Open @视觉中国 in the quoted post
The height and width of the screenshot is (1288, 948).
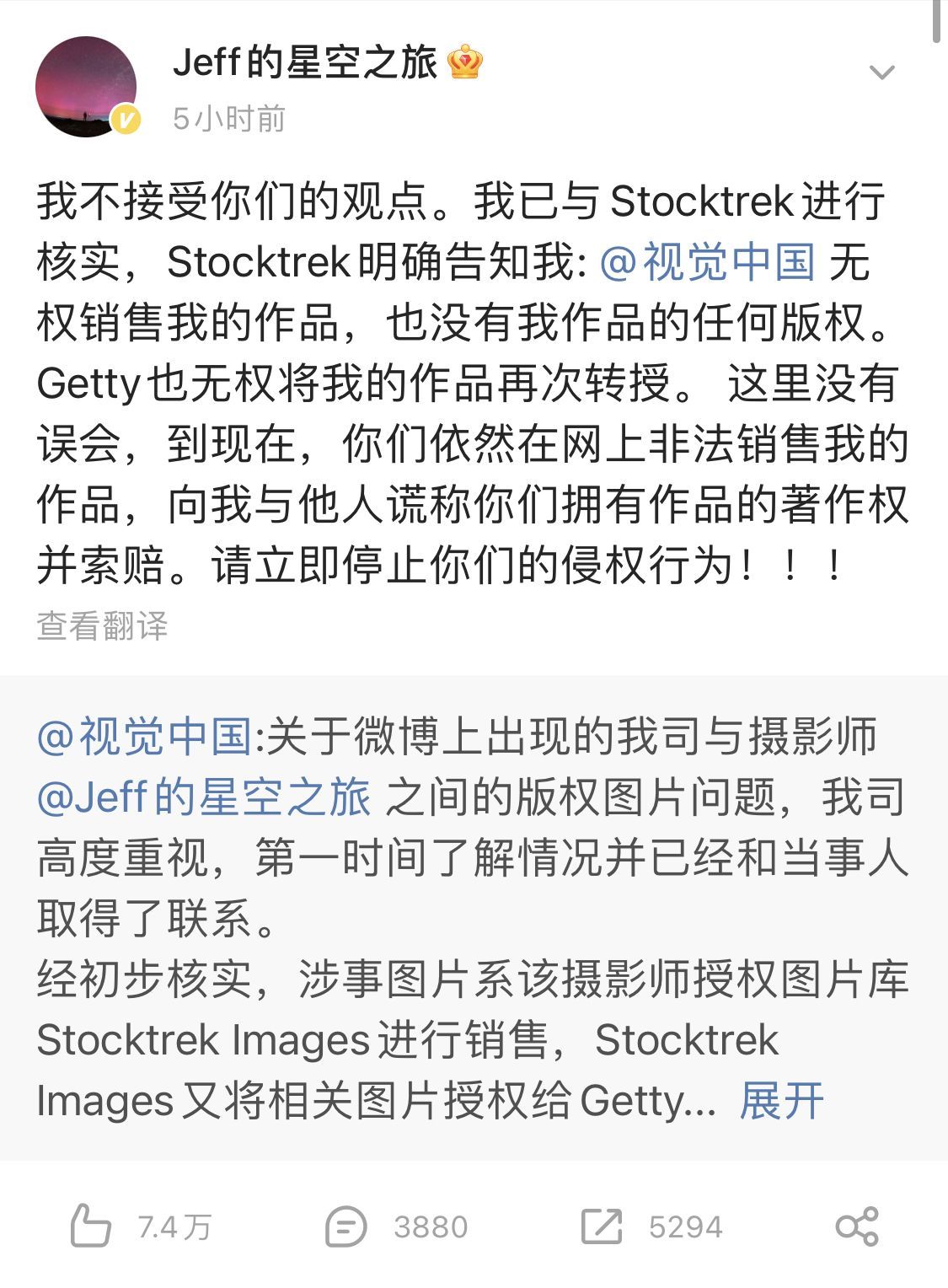(x=144, y=737)
